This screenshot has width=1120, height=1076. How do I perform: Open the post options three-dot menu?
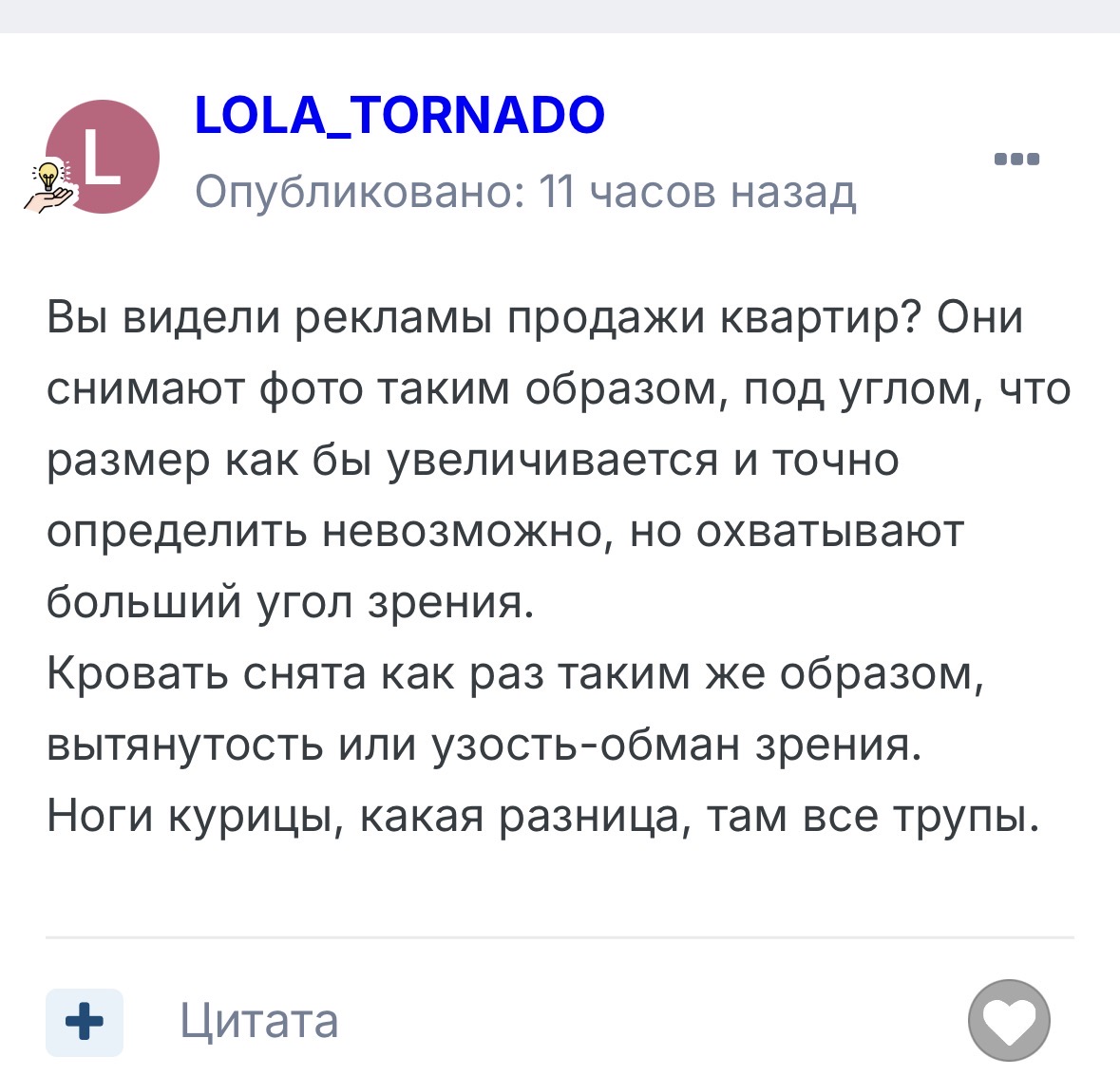click(x=1016, y=160)
